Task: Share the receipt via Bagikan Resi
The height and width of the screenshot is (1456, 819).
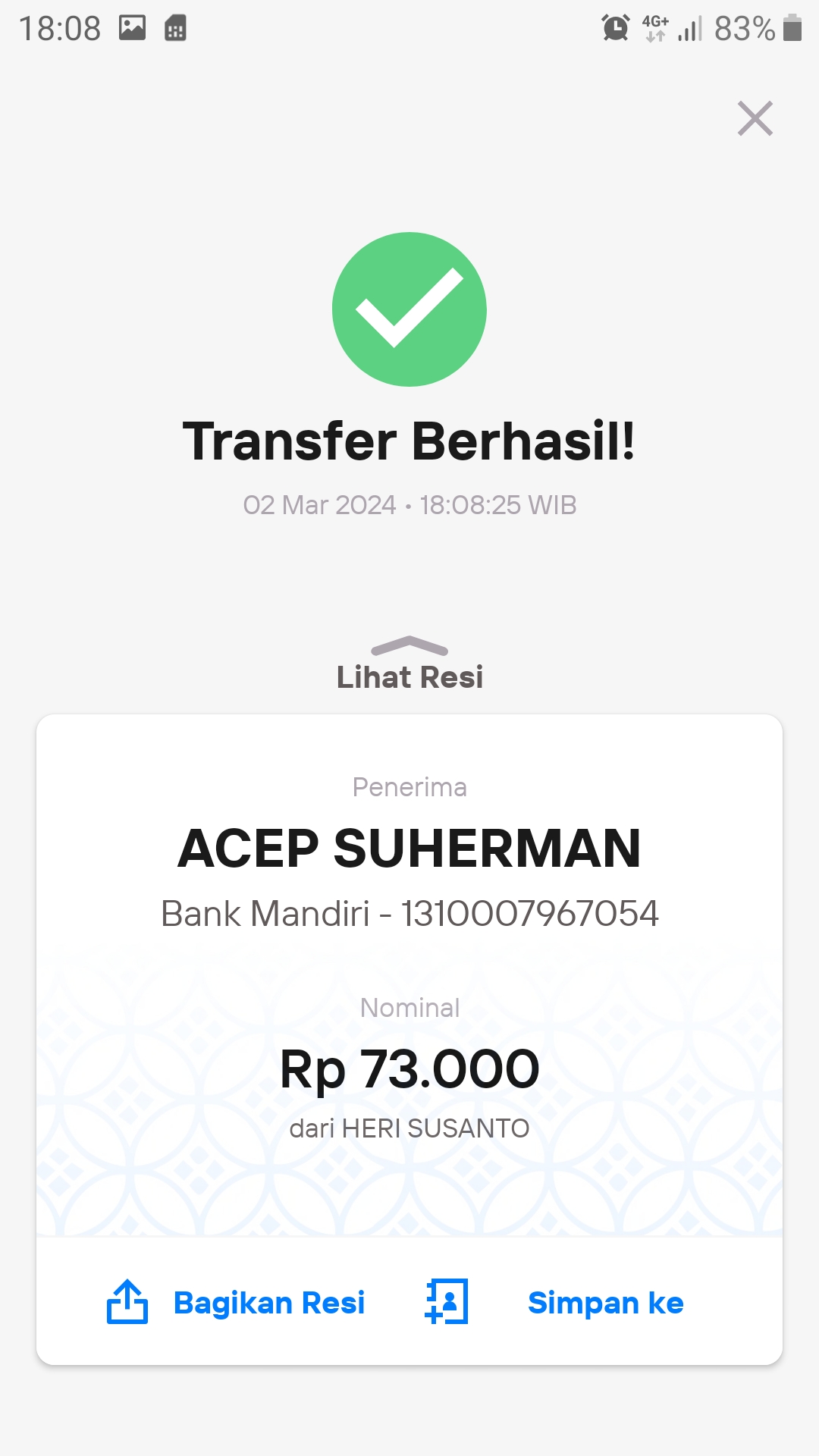Action: pos(236,1302)
